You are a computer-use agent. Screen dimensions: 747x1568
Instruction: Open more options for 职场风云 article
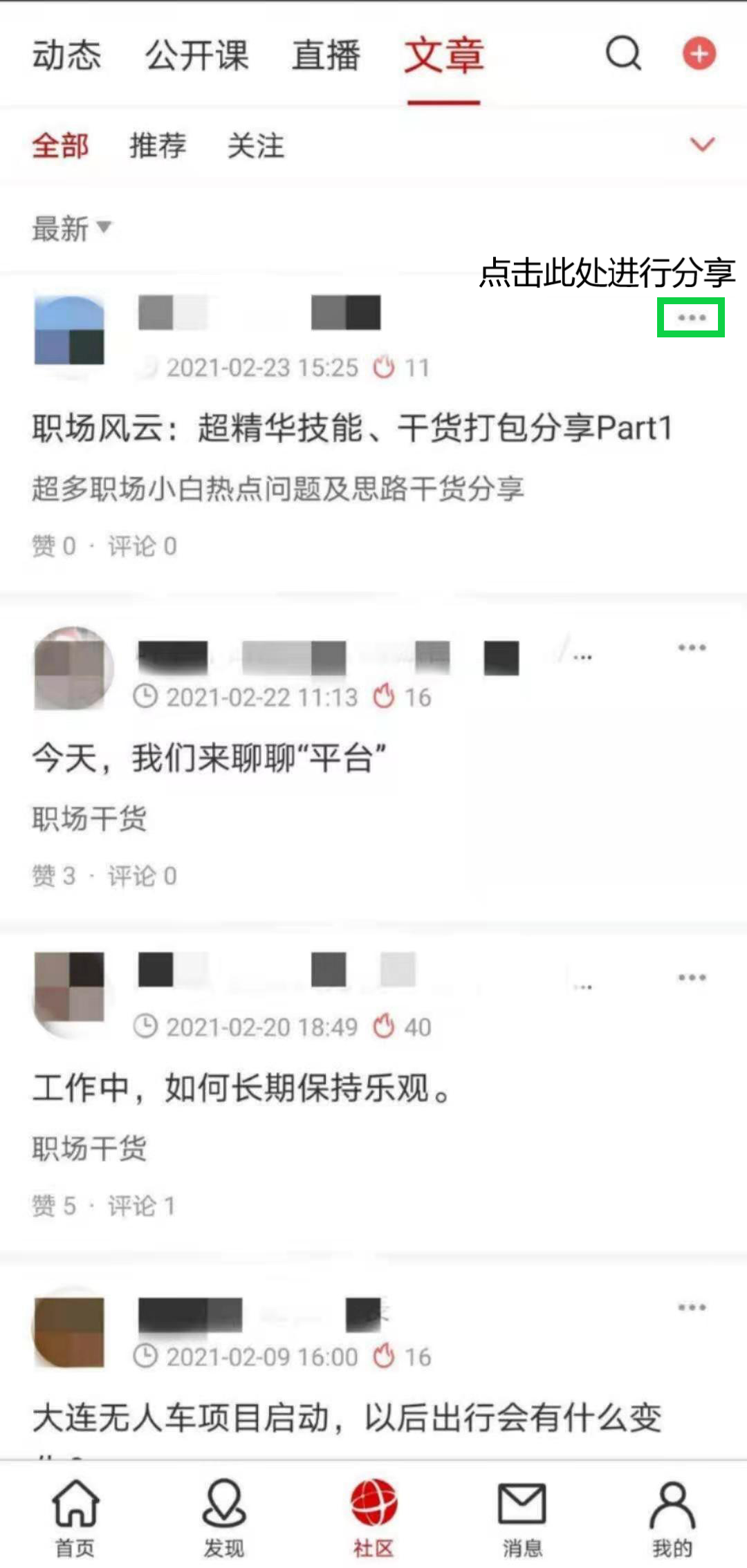point(691,318)
